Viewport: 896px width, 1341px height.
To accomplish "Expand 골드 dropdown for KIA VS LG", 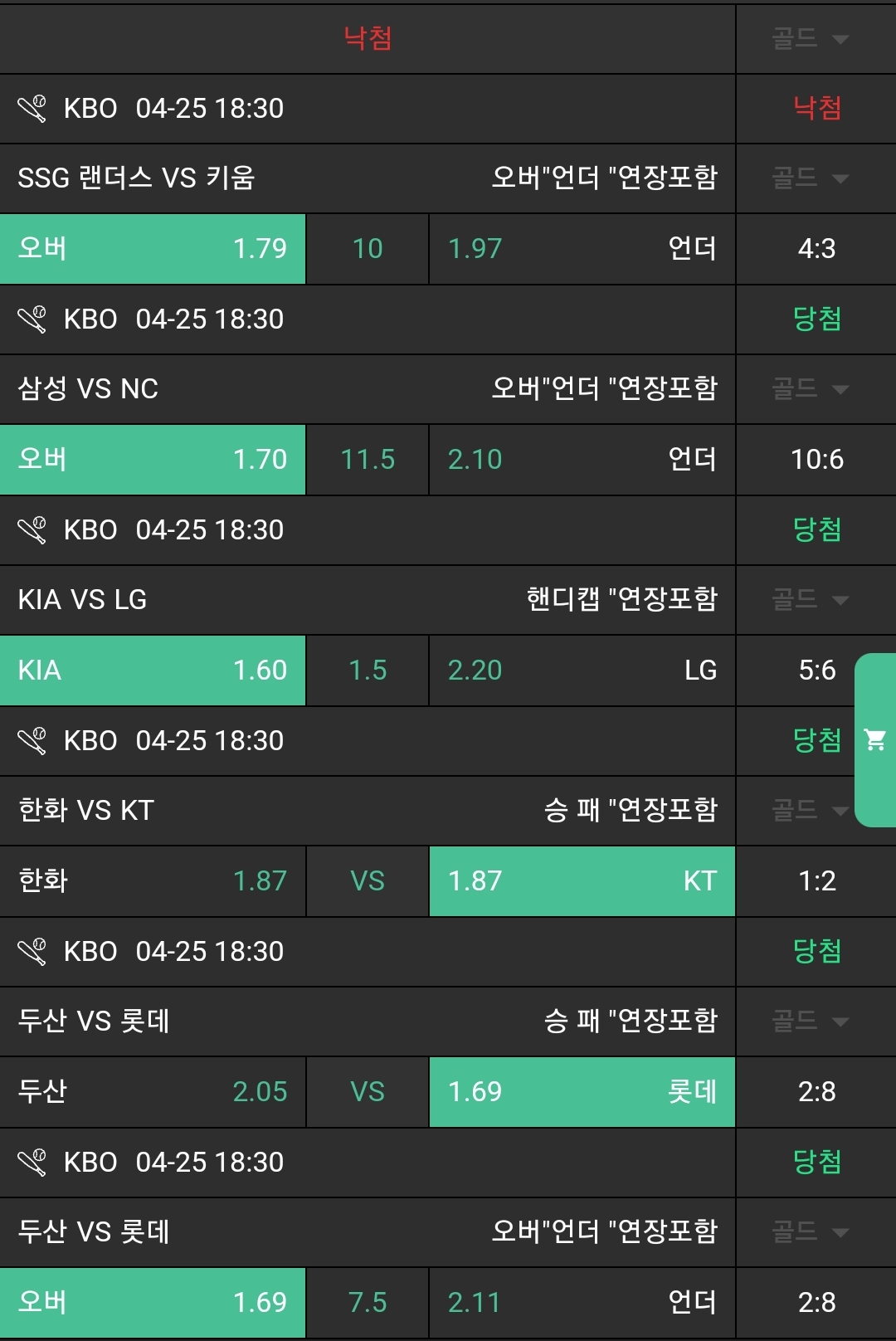I will click(x=811, y=599).
